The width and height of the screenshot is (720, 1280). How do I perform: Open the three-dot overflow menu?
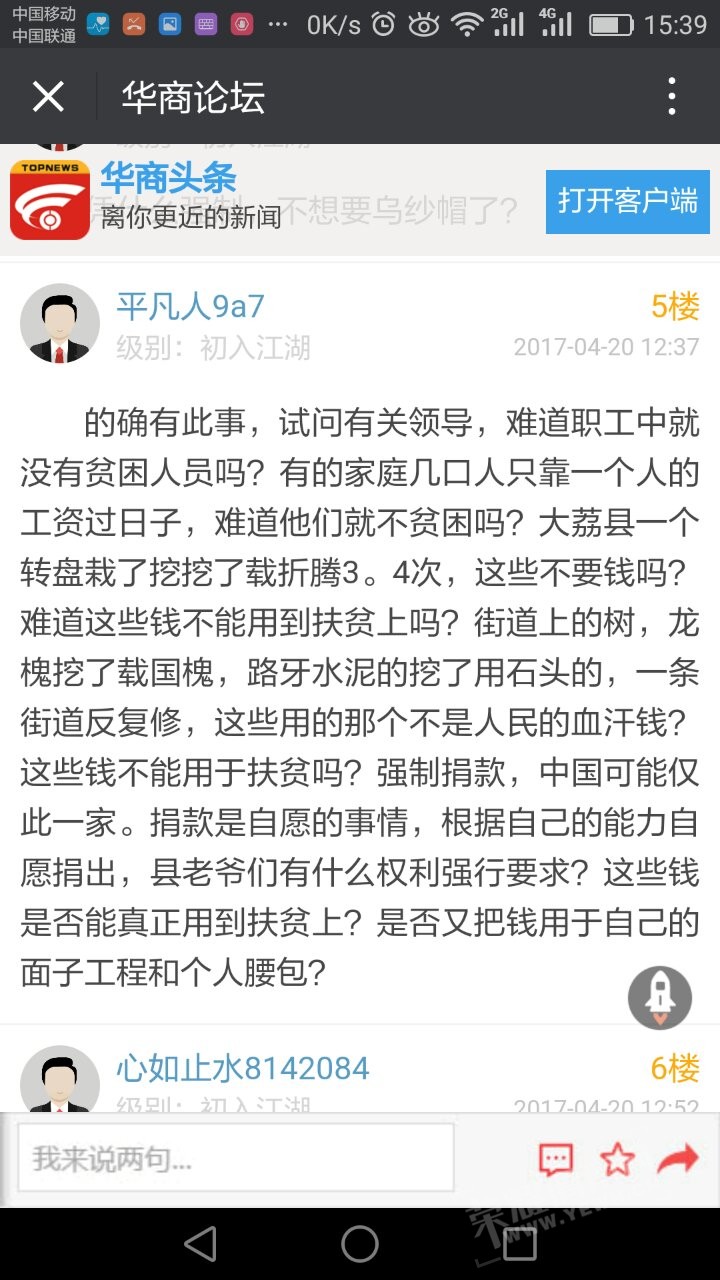point(672,97)
